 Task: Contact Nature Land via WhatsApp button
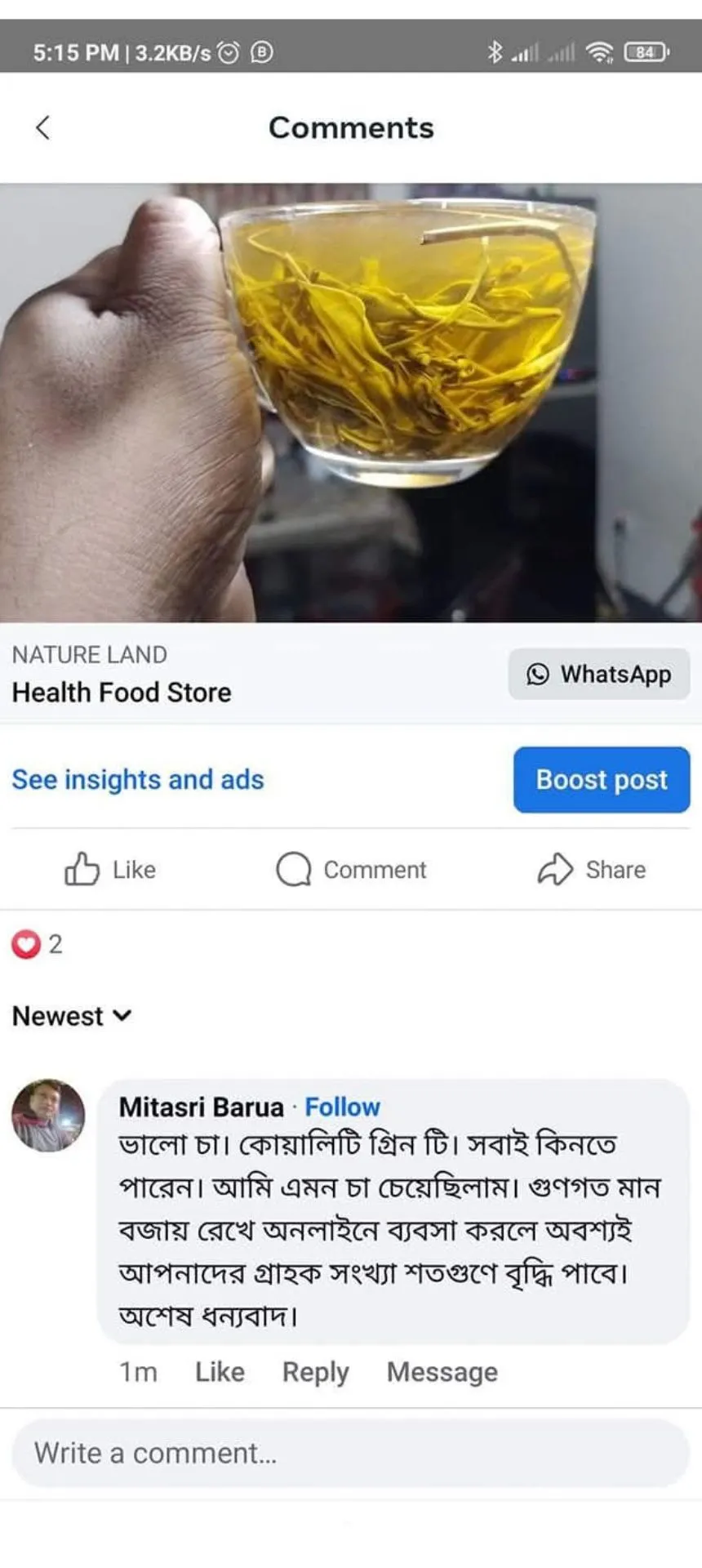599,674
